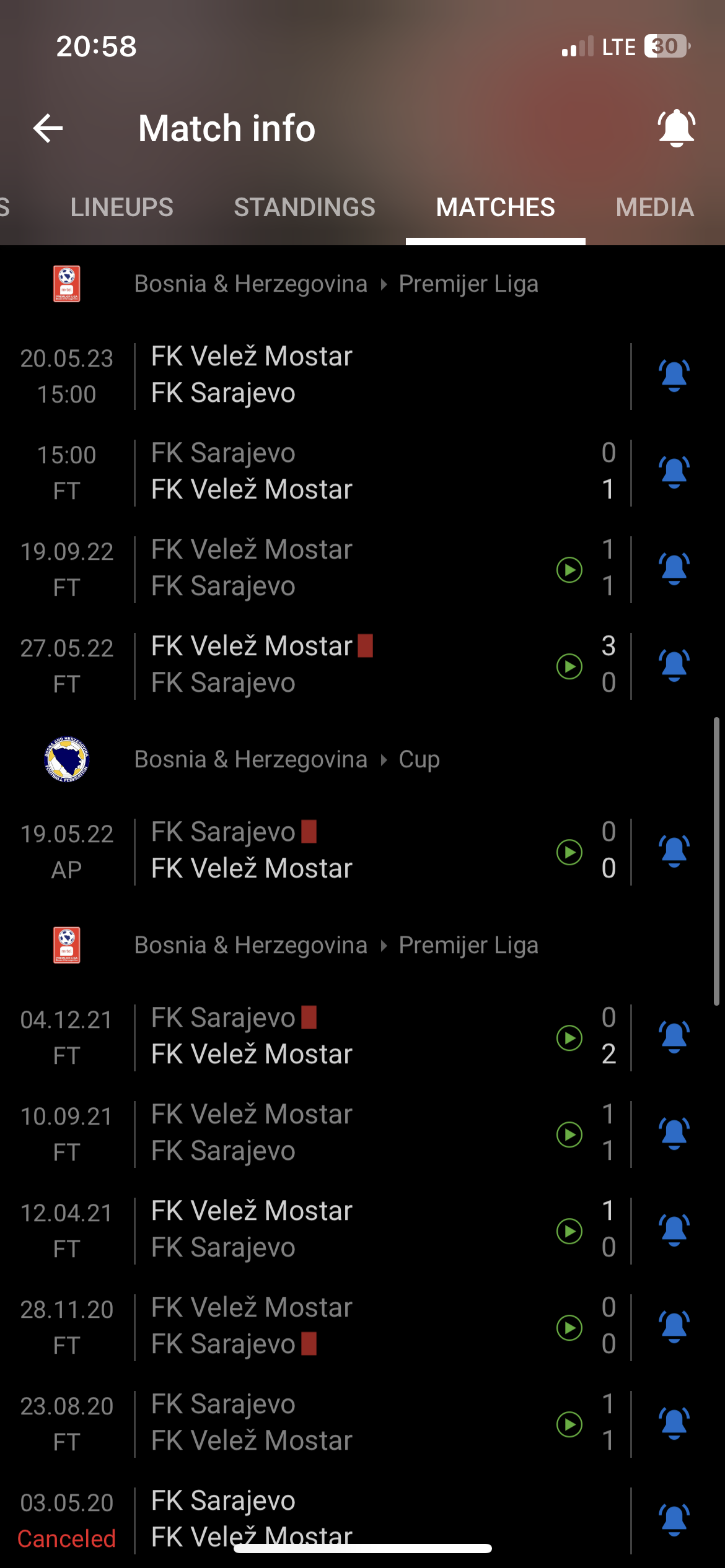Toggle alert bell for the 28.11.20 match

(674, 1326)
